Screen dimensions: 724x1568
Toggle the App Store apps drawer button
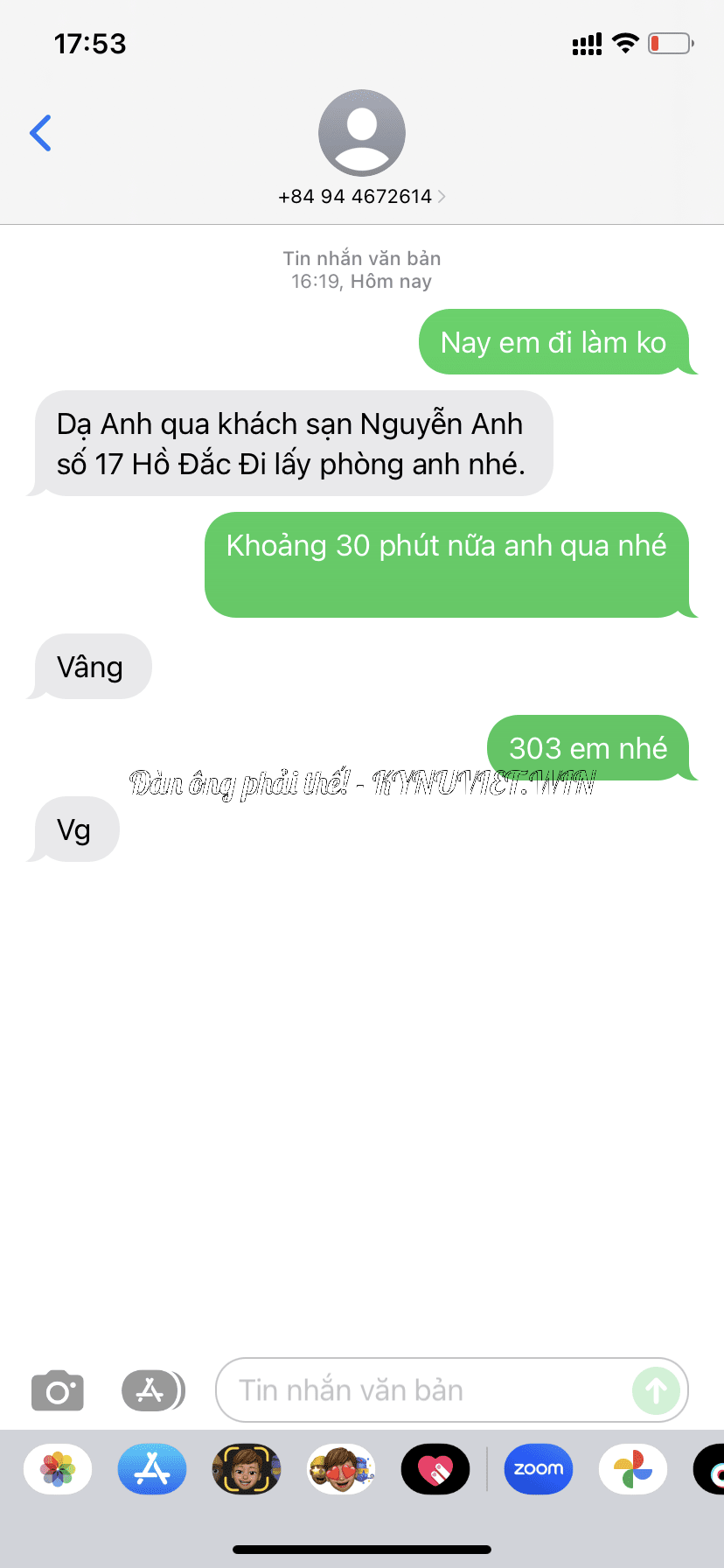pos(153,1389)
